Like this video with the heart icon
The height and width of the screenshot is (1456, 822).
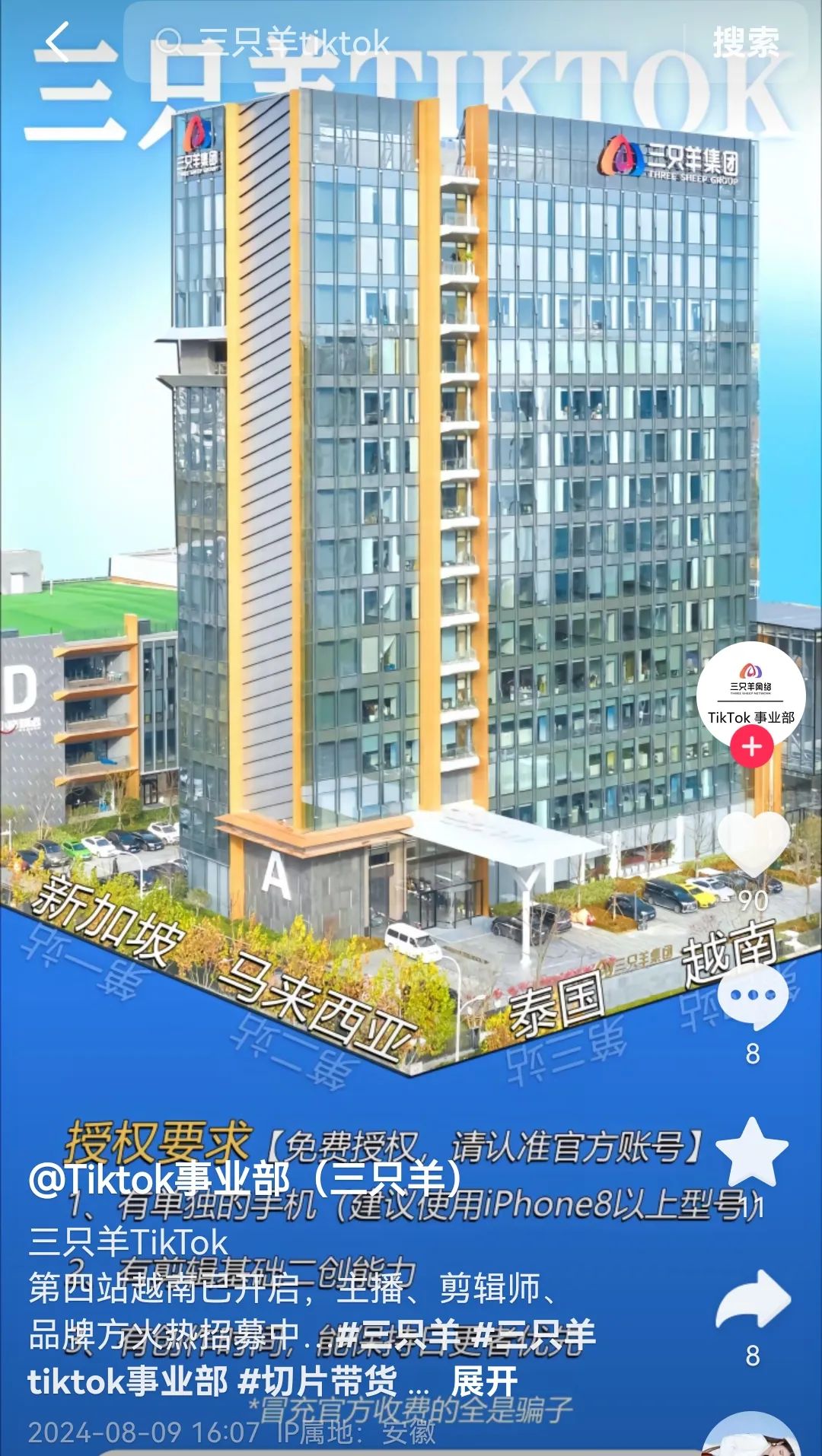[x=753, y=844]
